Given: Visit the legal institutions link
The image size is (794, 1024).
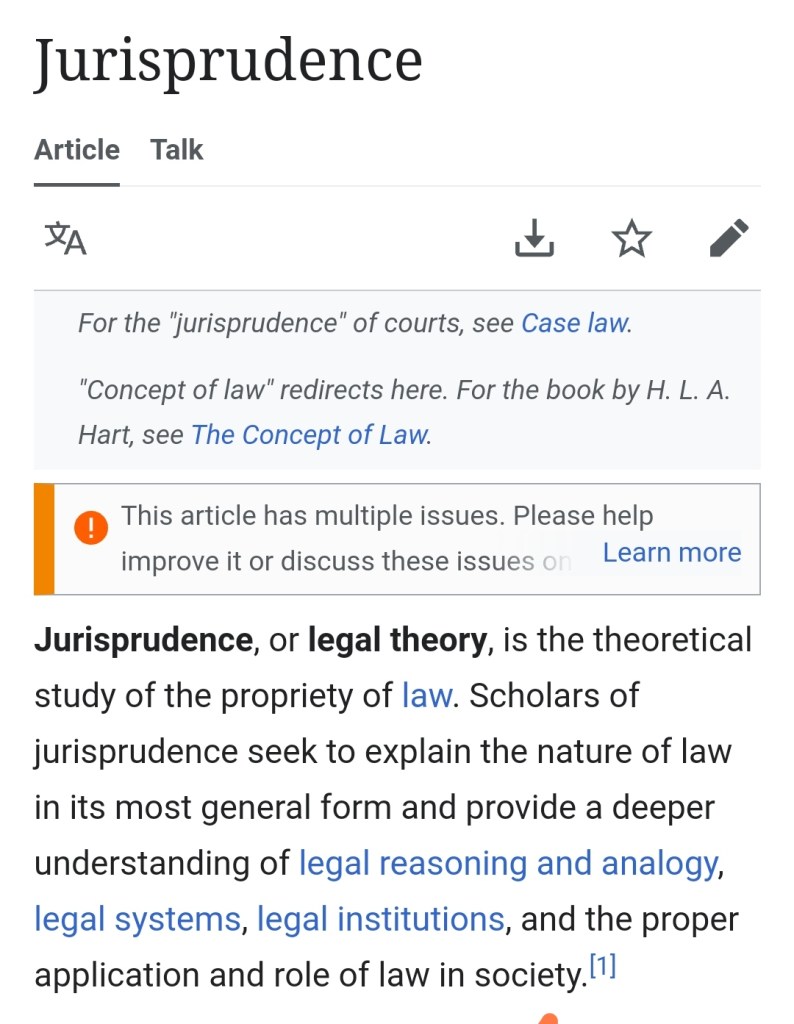Looking at the screenshot, I should point(380,918).
